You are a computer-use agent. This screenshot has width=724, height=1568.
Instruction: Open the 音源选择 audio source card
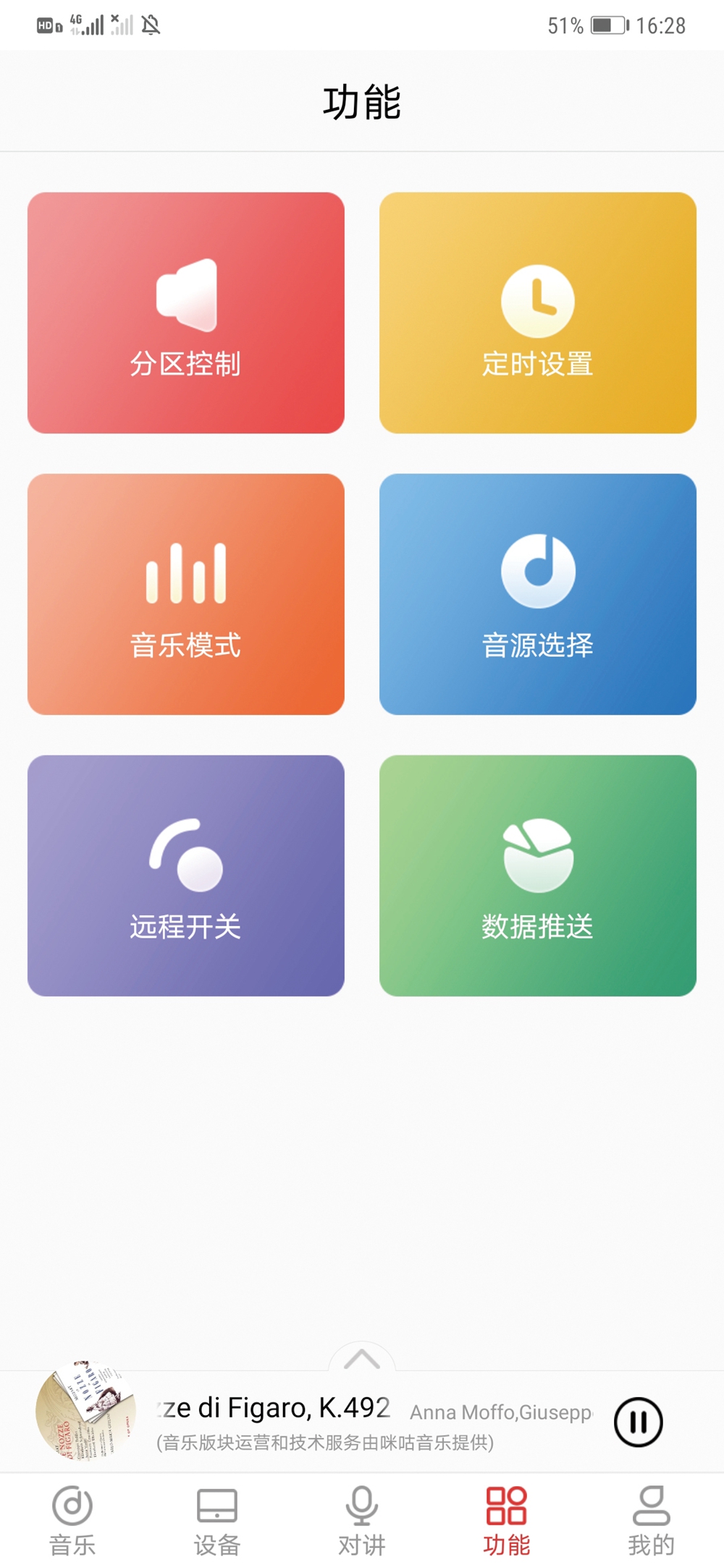537,594
